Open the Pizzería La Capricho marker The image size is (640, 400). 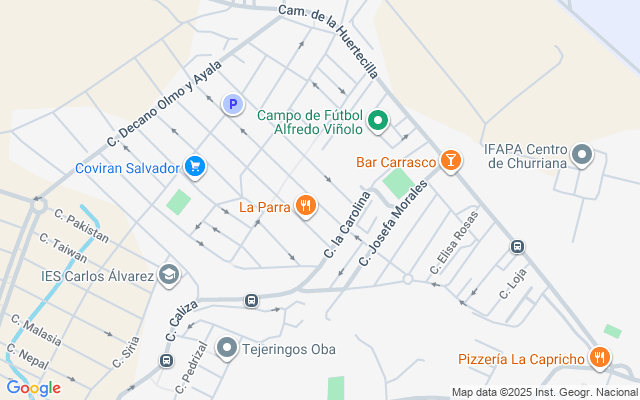pyautogui.click(x=599, y=357)
